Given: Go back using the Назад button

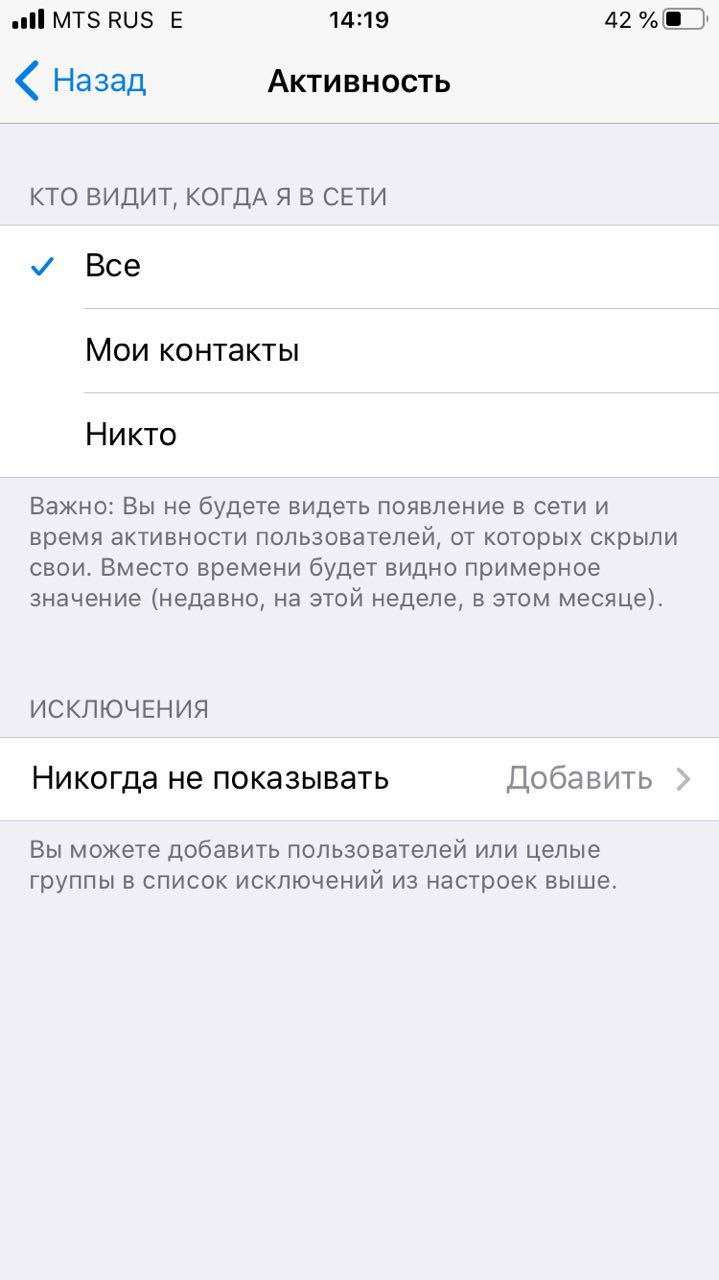Looking at the screenshot, I should [82, 81].
